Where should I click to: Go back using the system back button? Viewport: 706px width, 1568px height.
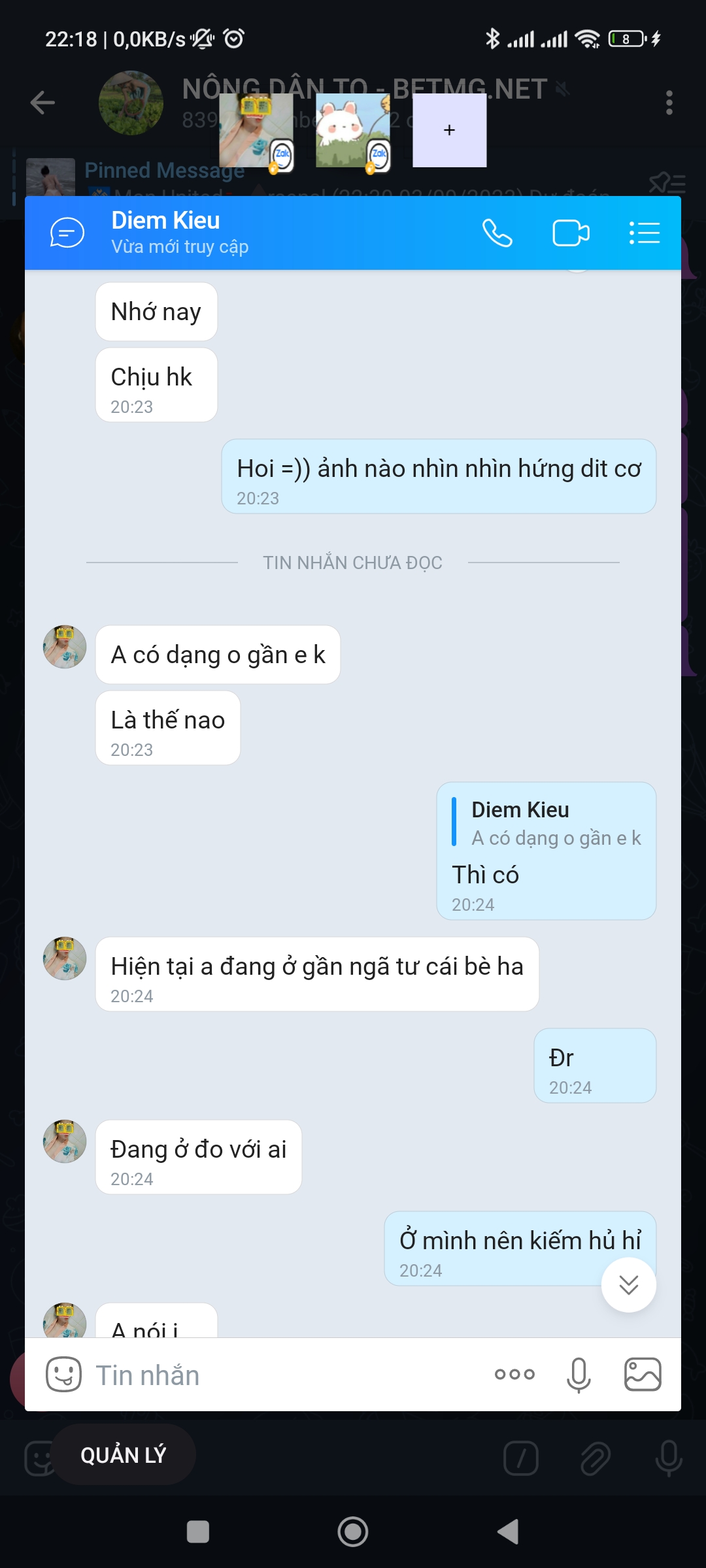pos(509,1531)
